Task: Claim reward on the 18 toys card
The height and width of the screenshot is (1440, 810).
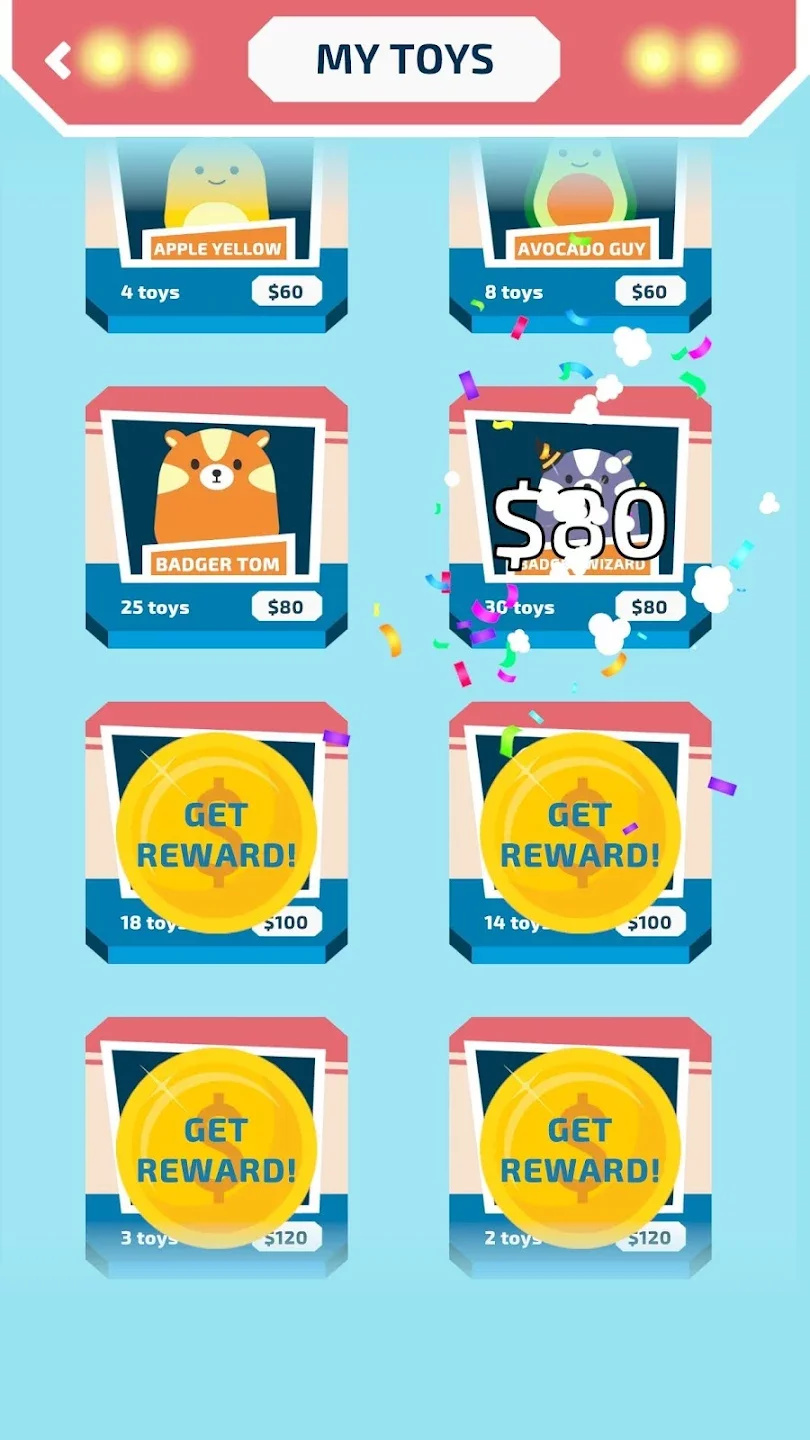Action: (x=216, y=833)
